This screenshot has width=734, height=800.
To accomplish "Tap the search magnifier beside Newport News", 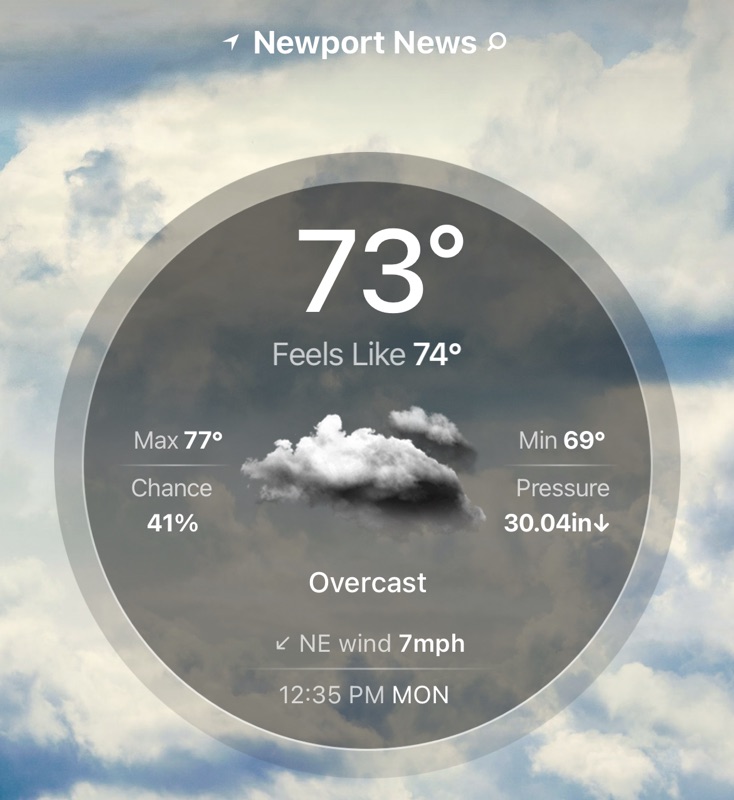I will pos(496,42).
